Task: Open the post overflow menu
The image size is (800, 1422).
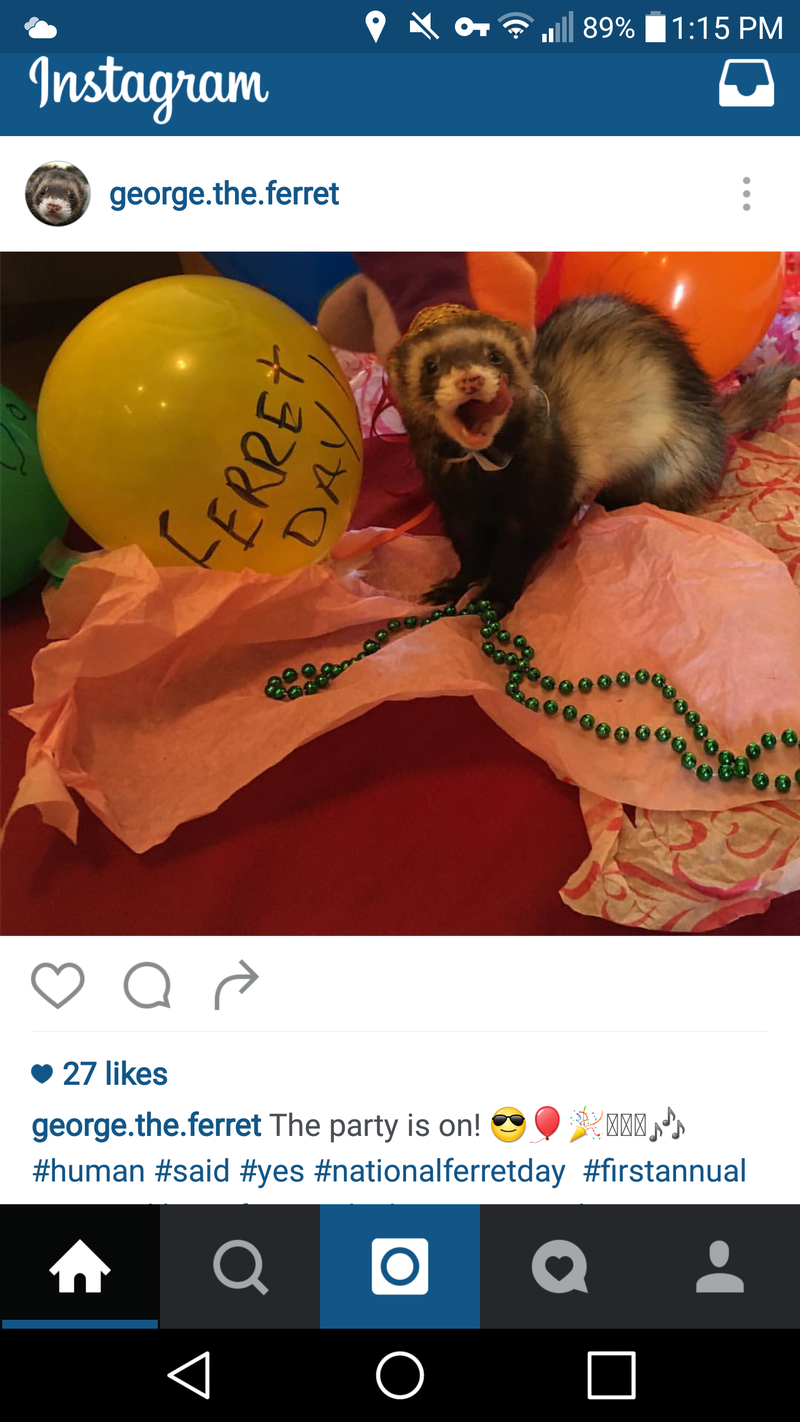Action: tap(746, 194)
